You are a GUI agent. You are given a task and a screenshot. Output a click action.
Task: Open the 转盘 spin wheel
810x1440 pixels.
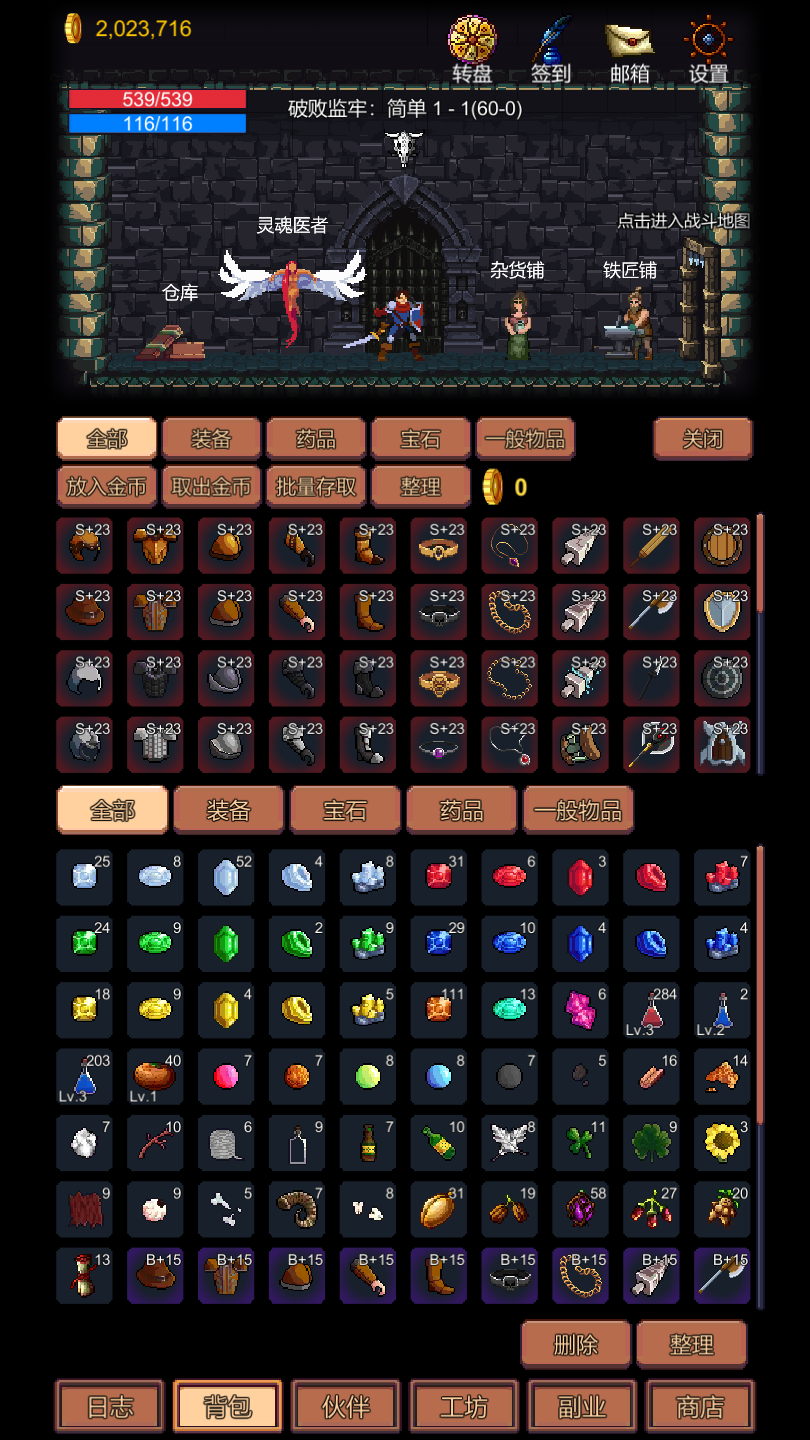tap(472, 48)
